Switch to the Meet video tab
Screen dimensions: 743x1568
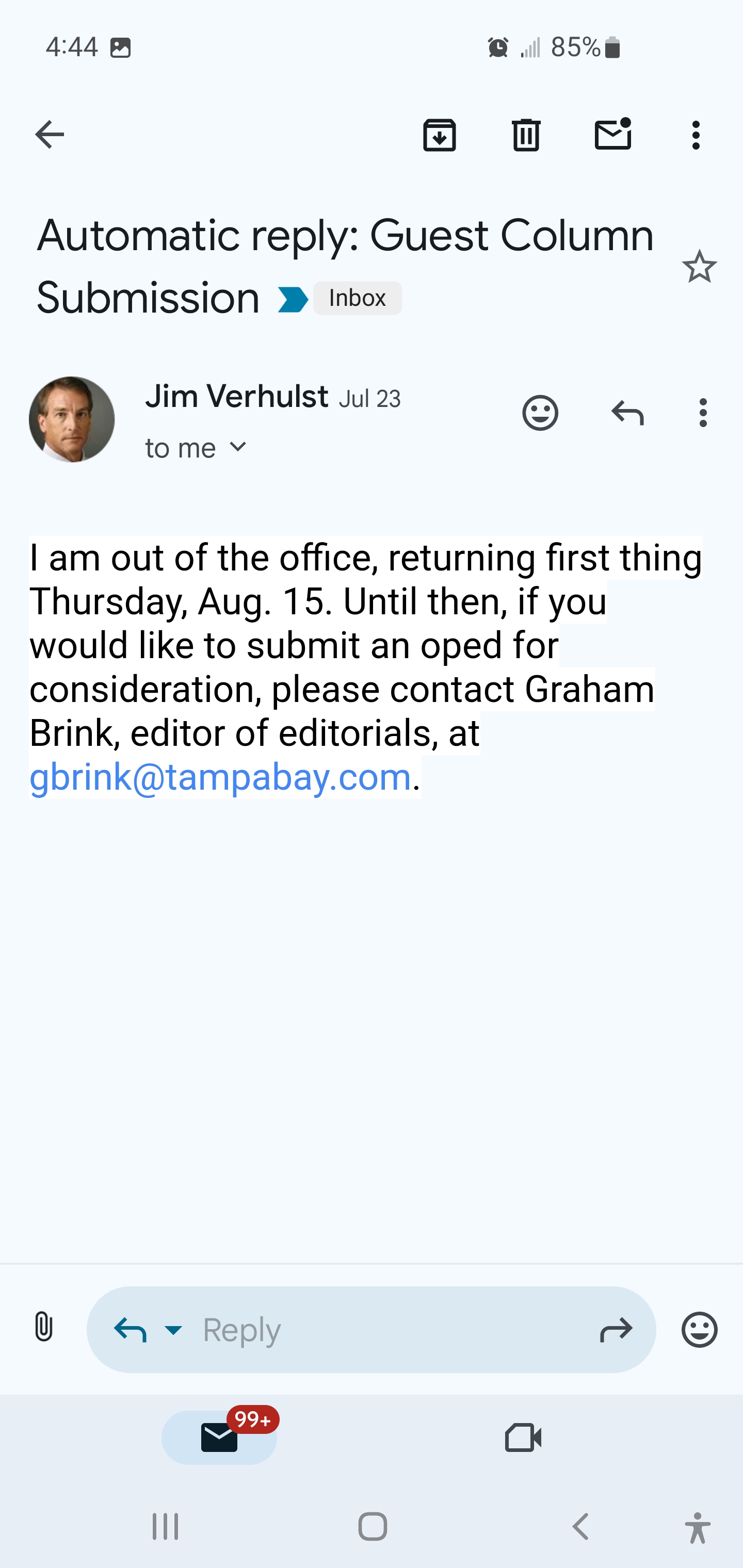(x=523, y=1439)
